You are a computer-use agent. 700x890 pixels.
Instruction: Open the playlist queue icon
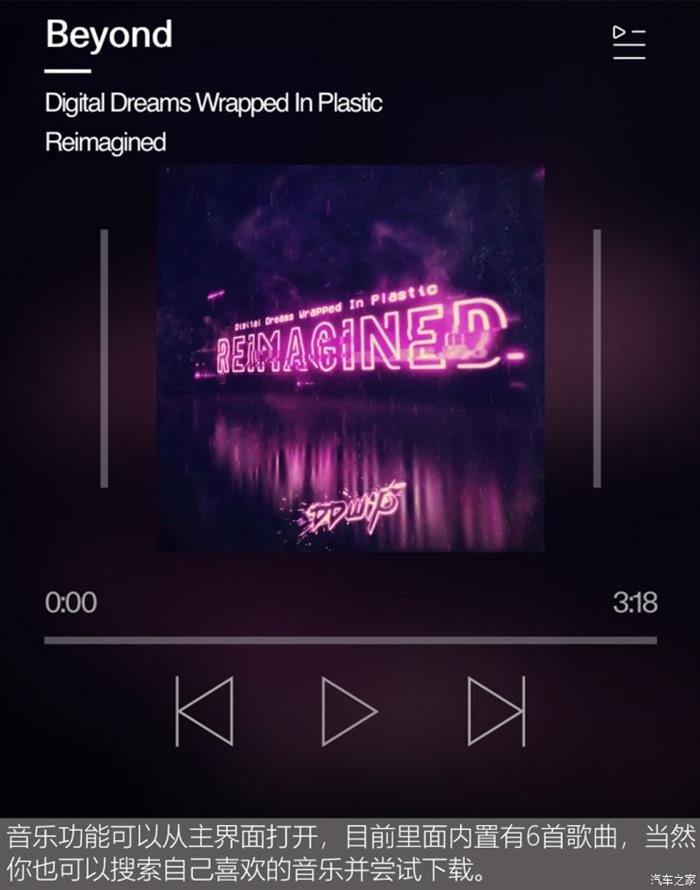629,43
